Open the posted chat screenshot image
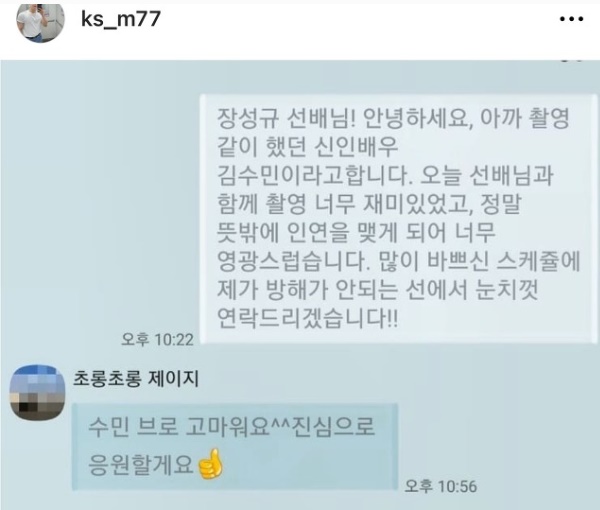This screenshot has height=510, width=600. pos(300,280)
